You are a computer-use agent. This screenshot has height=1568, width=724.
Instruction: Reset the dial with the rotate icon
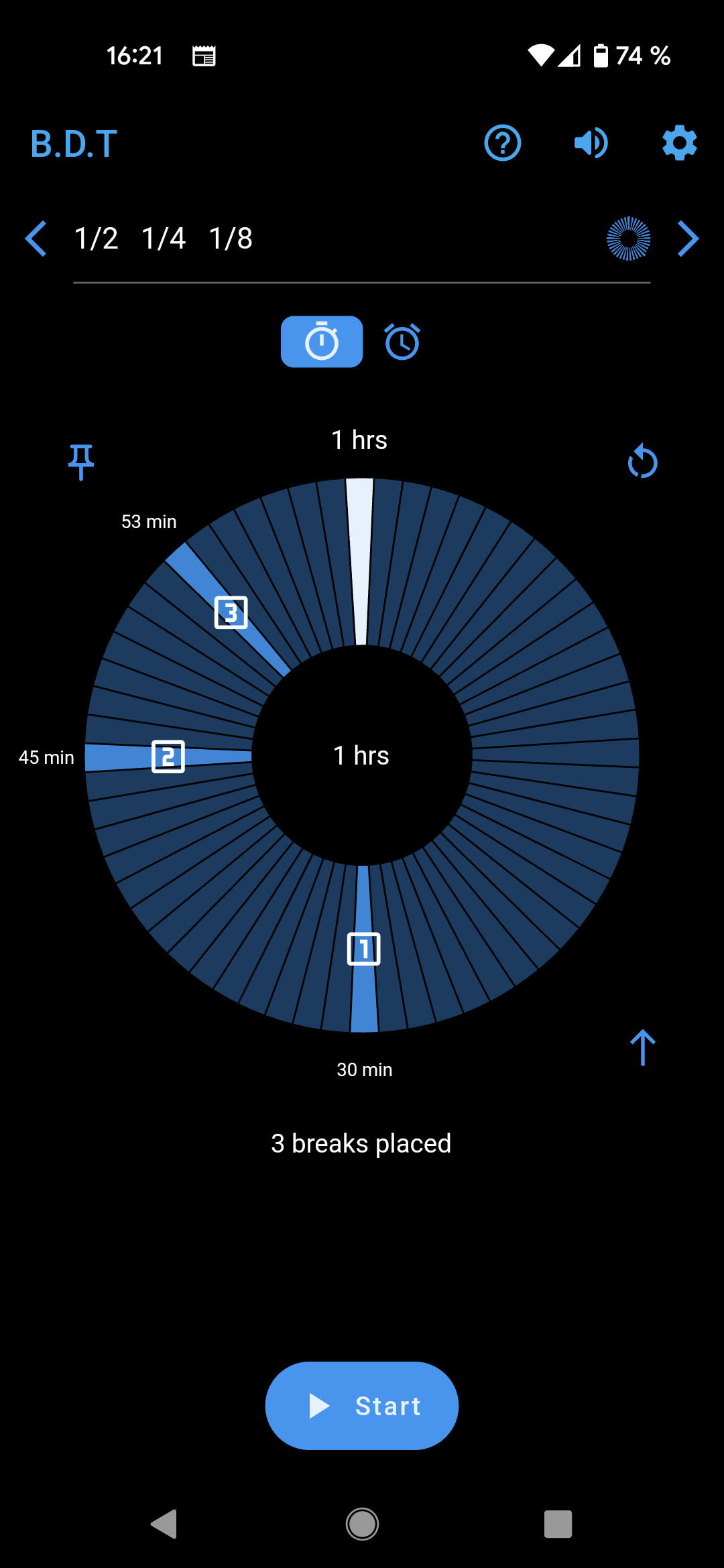click(642, 462)
